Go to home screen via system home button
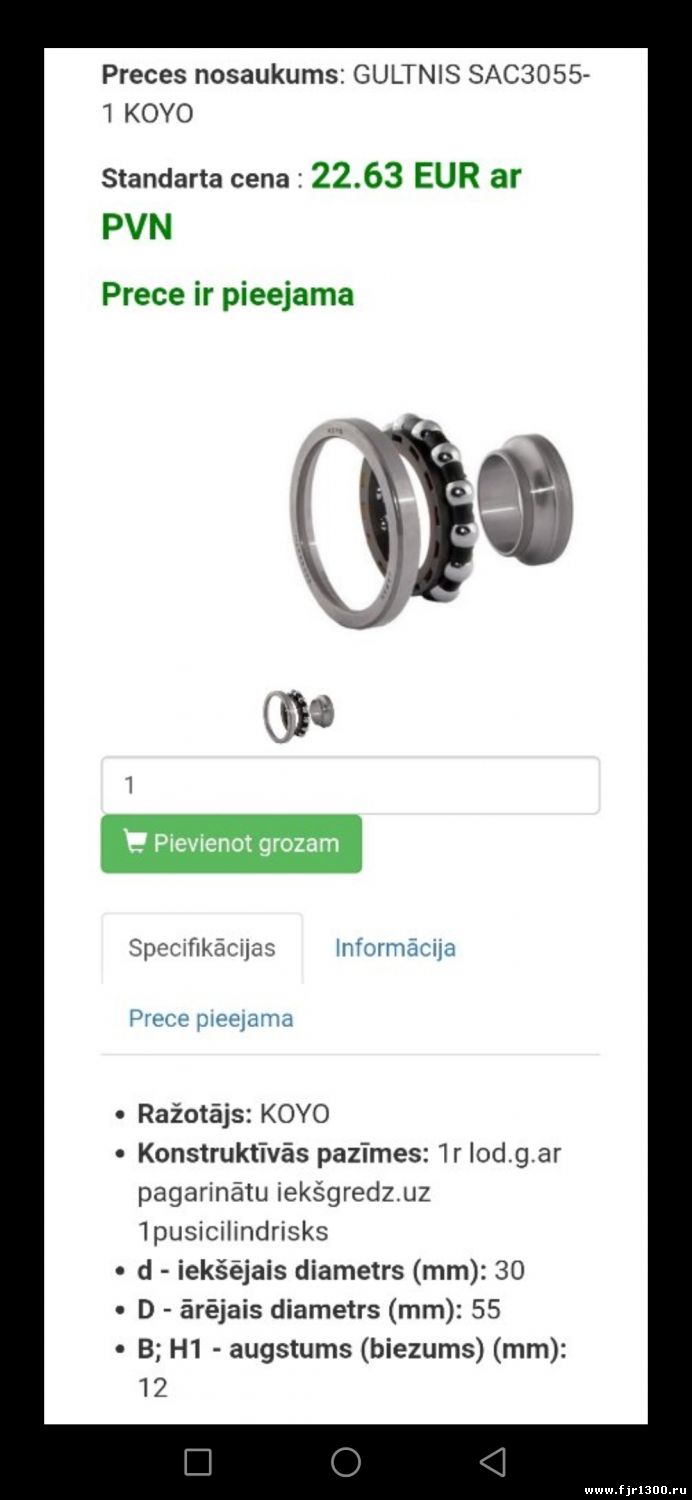 (x=346, y=1462)
